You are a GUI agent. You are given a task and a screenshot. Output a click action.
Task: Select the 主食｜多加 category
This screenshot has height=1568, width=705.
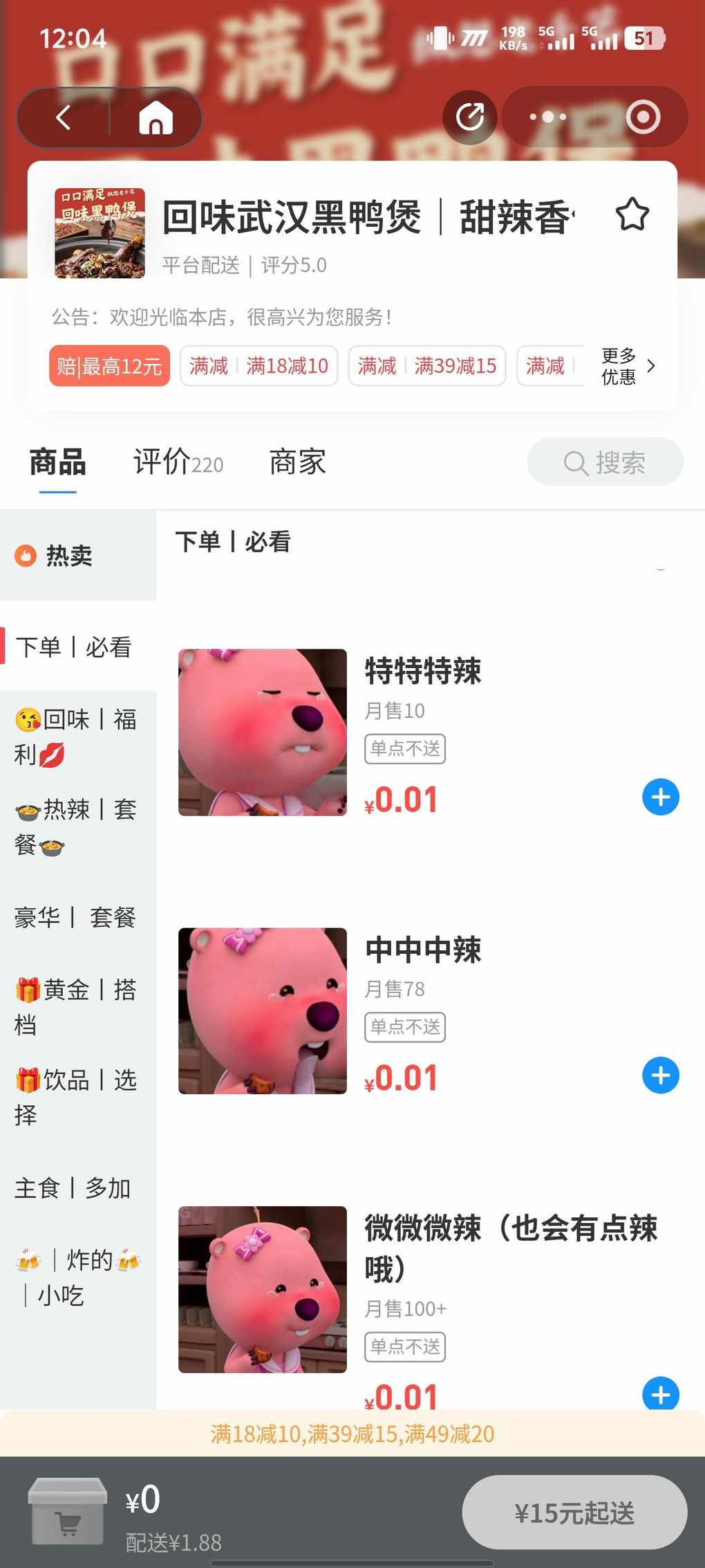pos(73,1188)
